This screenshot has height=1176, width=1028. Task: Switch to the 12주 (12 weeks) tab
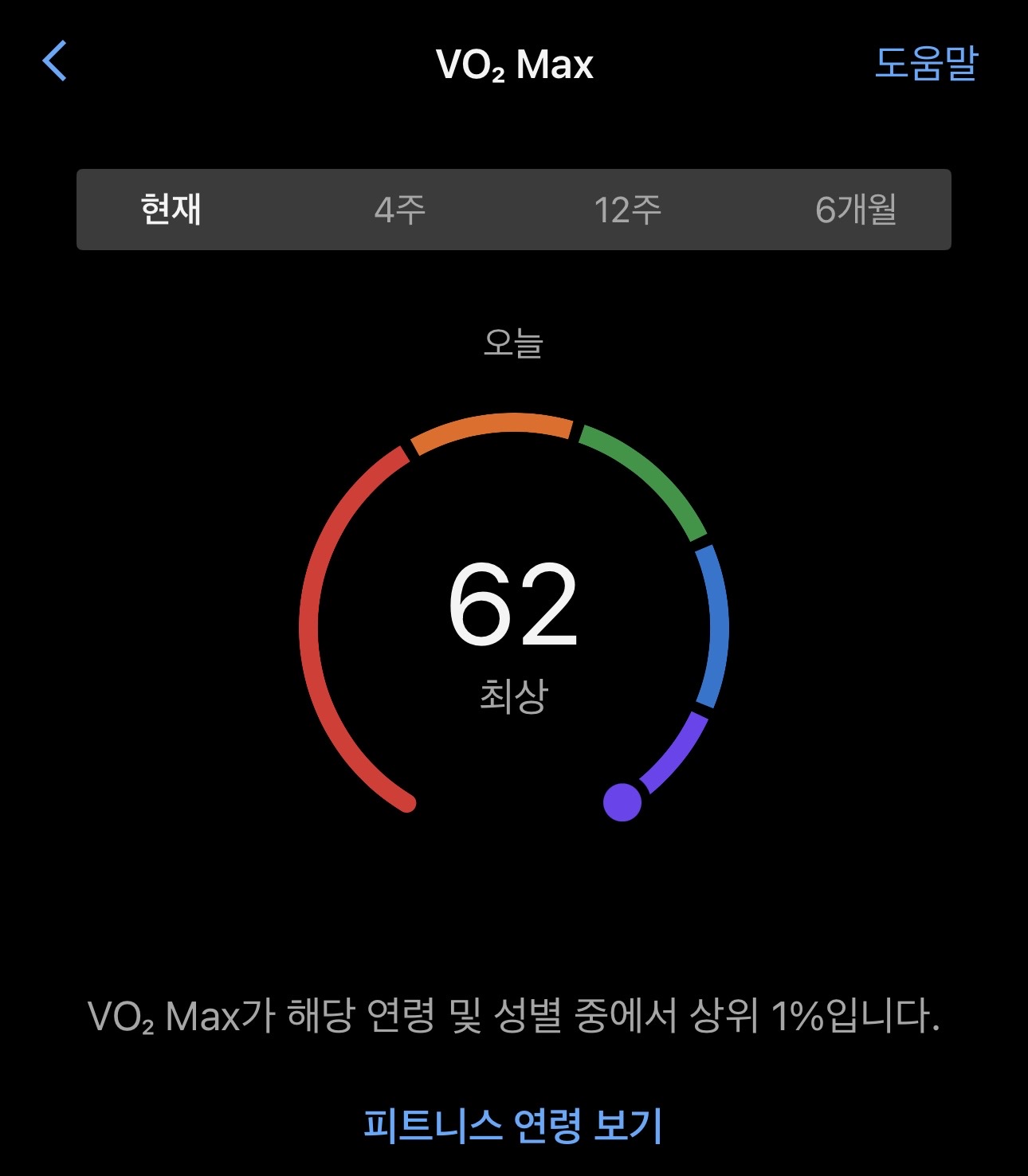pos(630,210)
